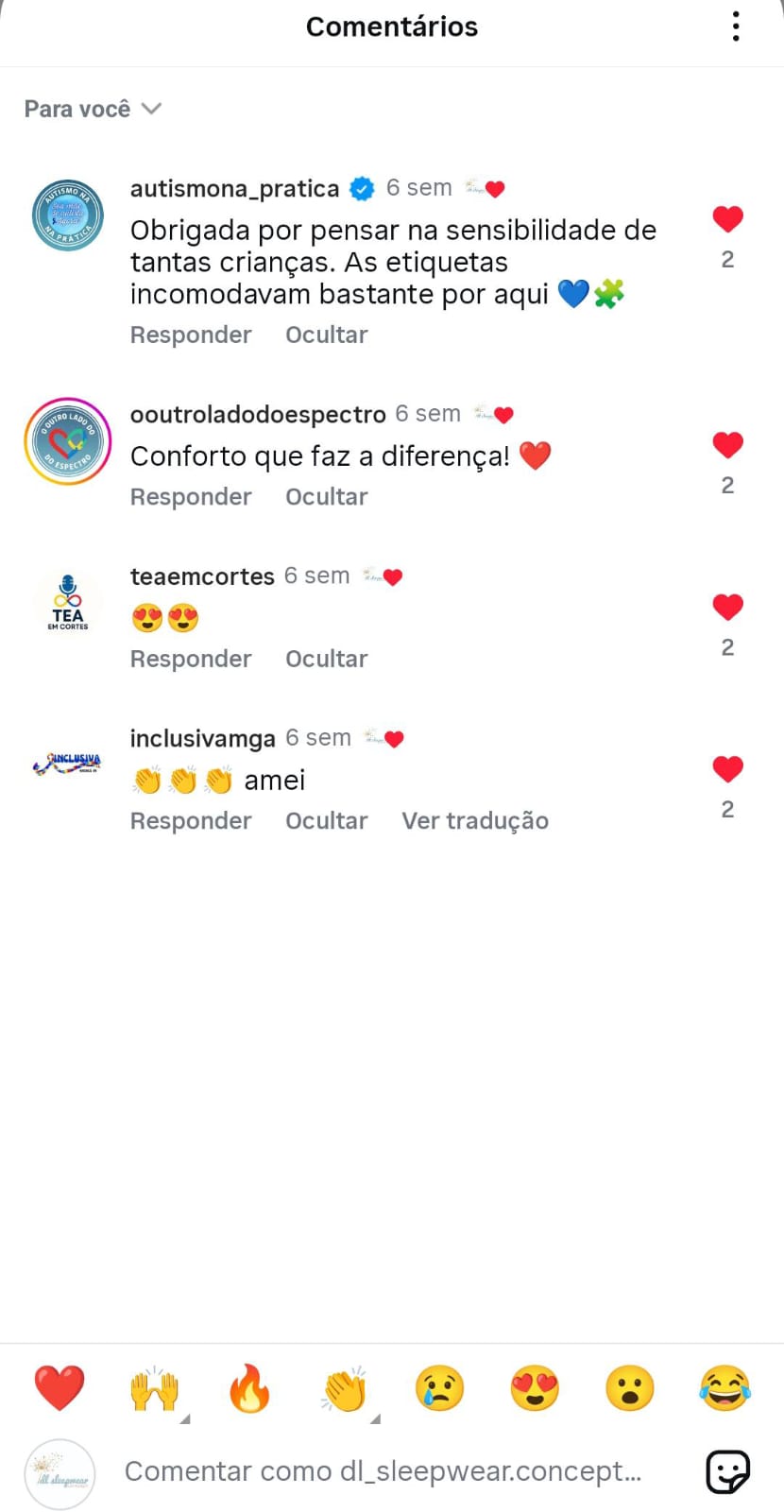Image resolution: width=784 pixels, height=1512 pixels.
Task: Hide inclusivamga's amei comment
Action: click(327, 821)
